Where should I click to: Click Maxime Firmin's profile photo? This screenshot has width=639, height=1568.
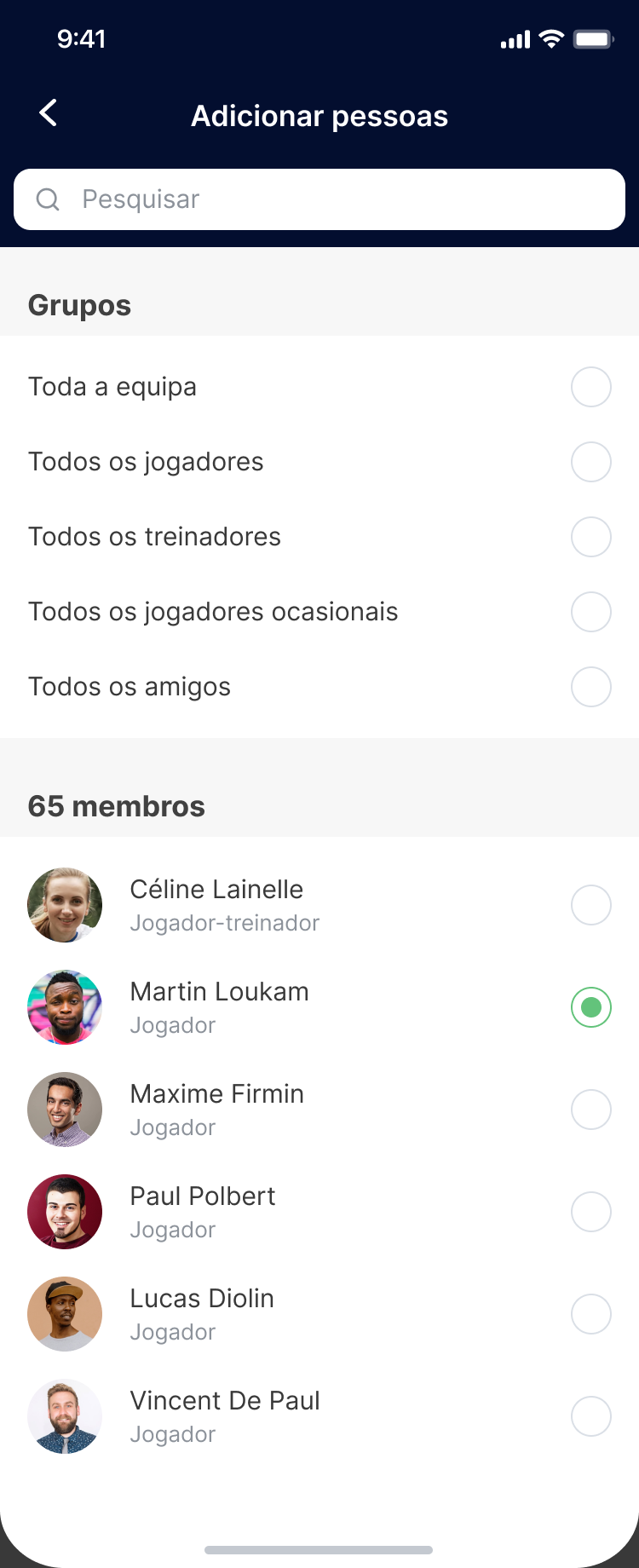tap(65, 1110)
